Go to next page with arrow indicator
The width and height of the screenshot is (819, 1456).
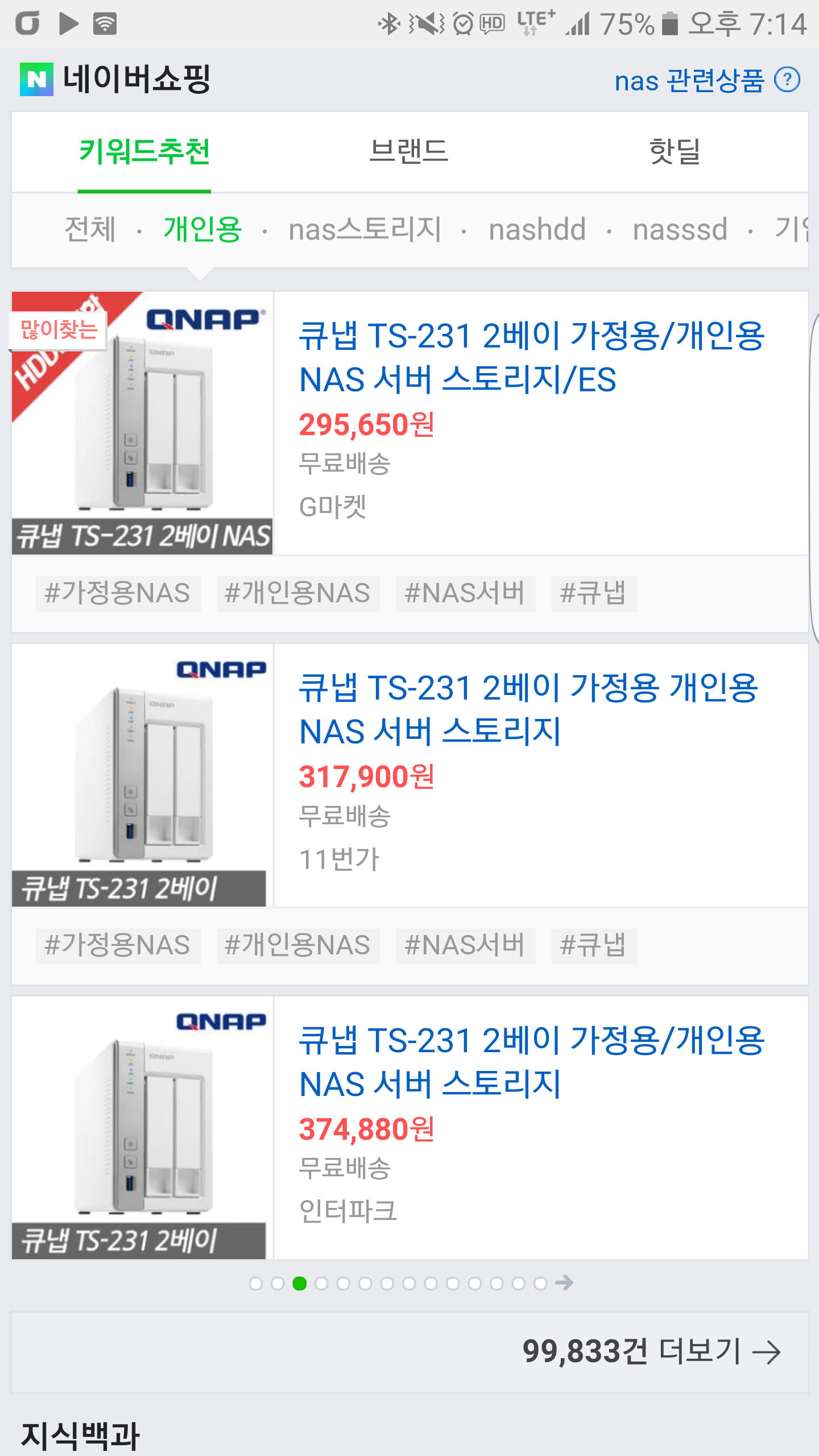564,1283
